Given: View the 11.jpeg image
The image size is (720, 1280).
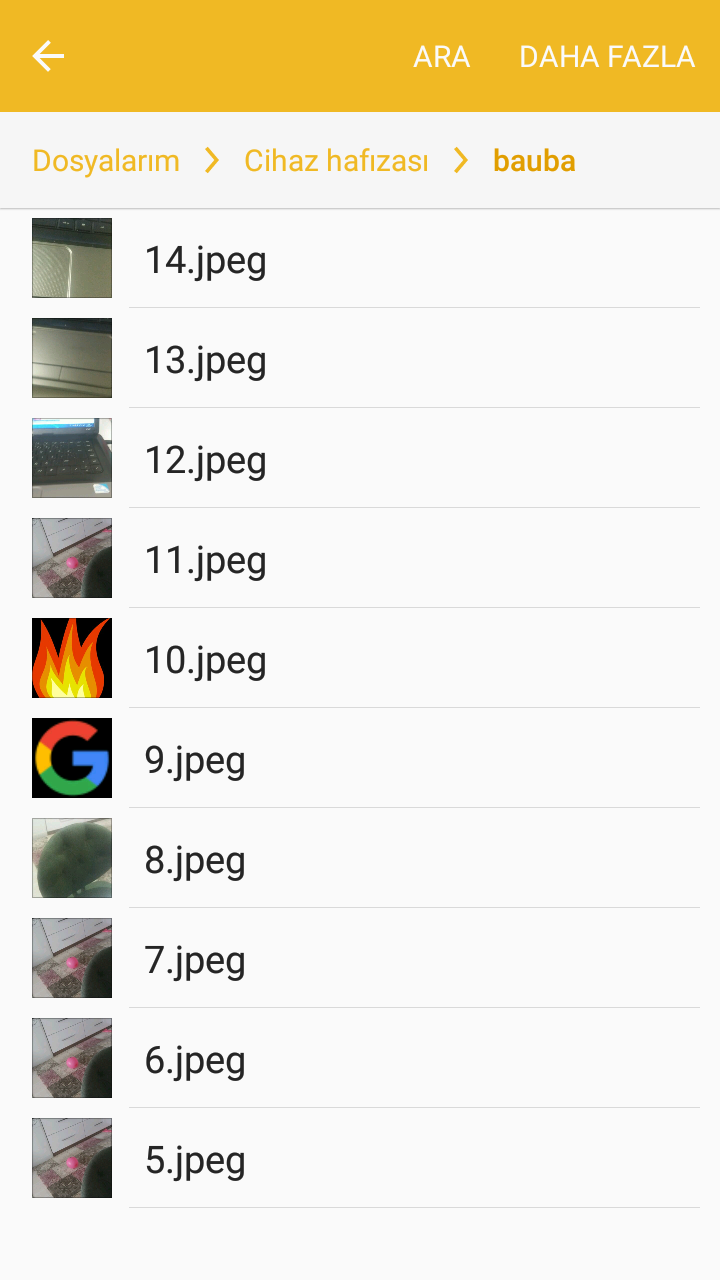Looking at the screenshot, I should tap(360, 559).
